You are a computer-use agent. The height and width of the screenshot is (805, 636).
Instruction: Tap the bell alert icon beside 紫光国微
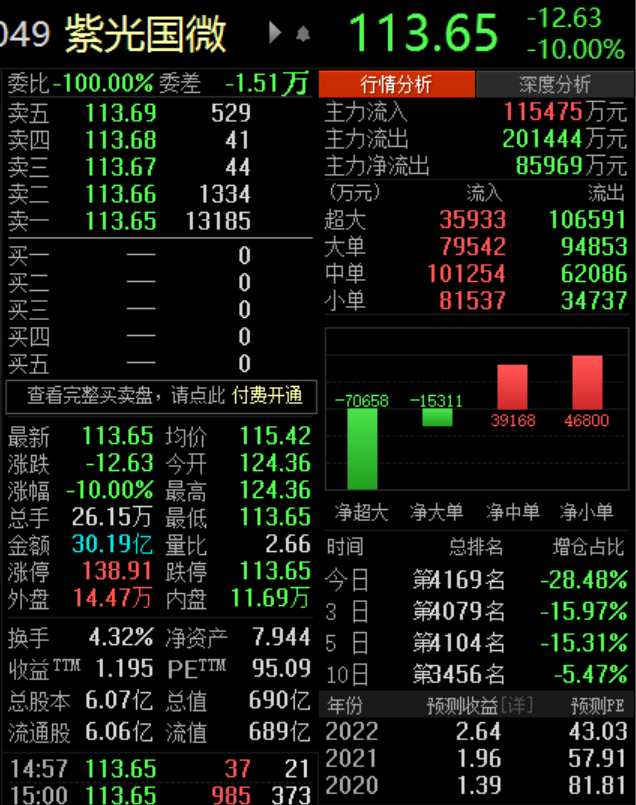[x=303, y=35]
